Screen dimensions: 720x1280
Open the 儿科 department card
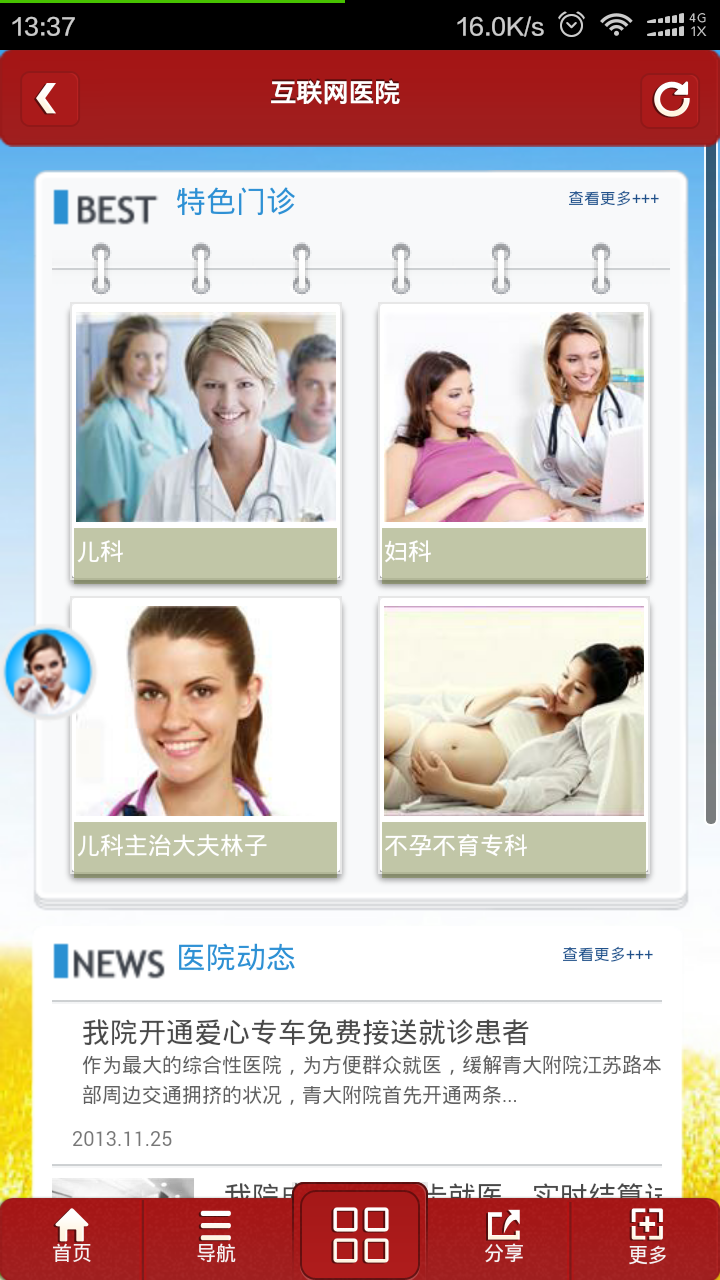[204, 440]
